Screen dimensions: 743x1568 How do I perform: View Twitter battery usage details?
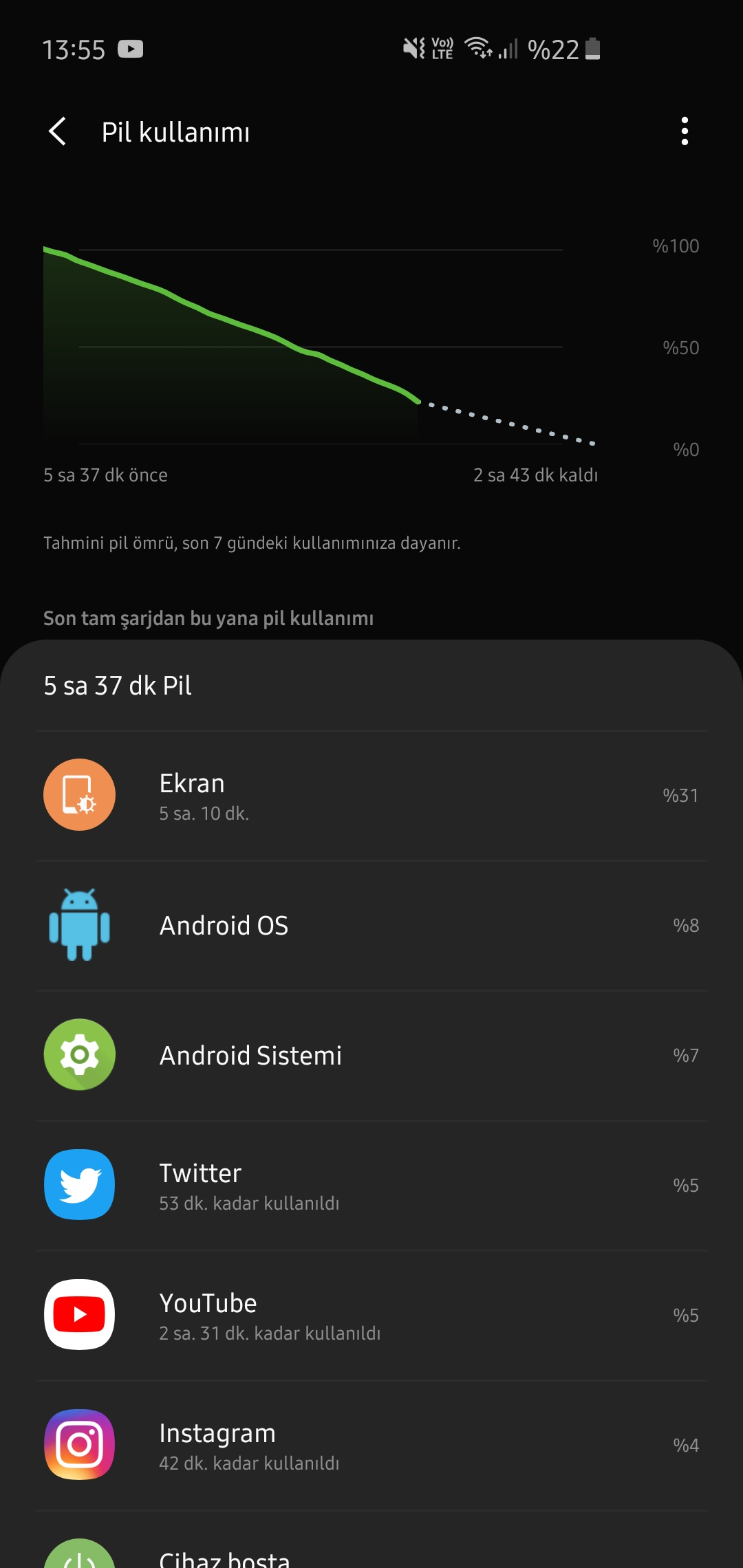point(371,1186)
